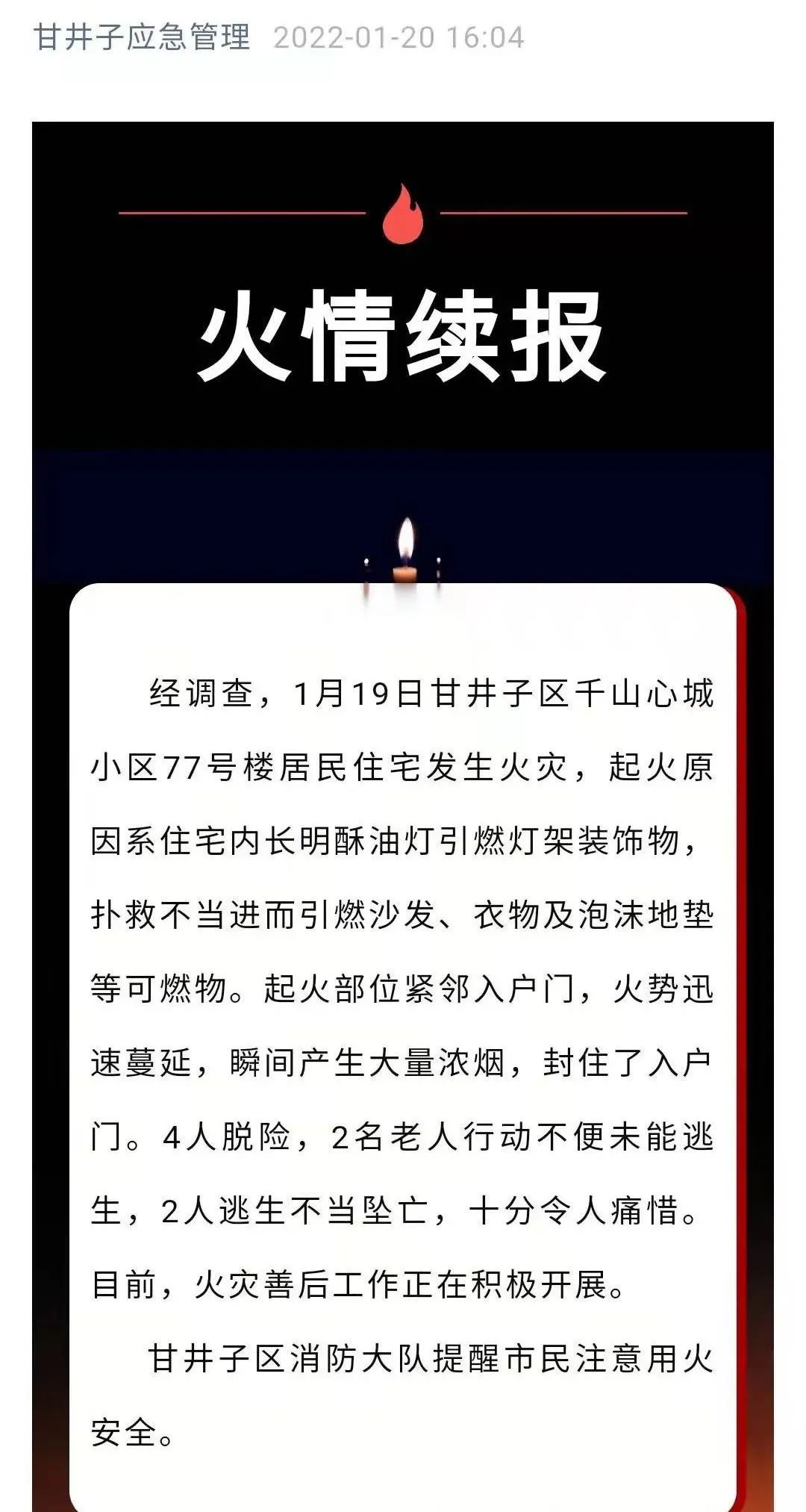Screen dimensions: 806x1512
Task: Open the 甘井子应急管理 account page
Action: tap(142, 37)
